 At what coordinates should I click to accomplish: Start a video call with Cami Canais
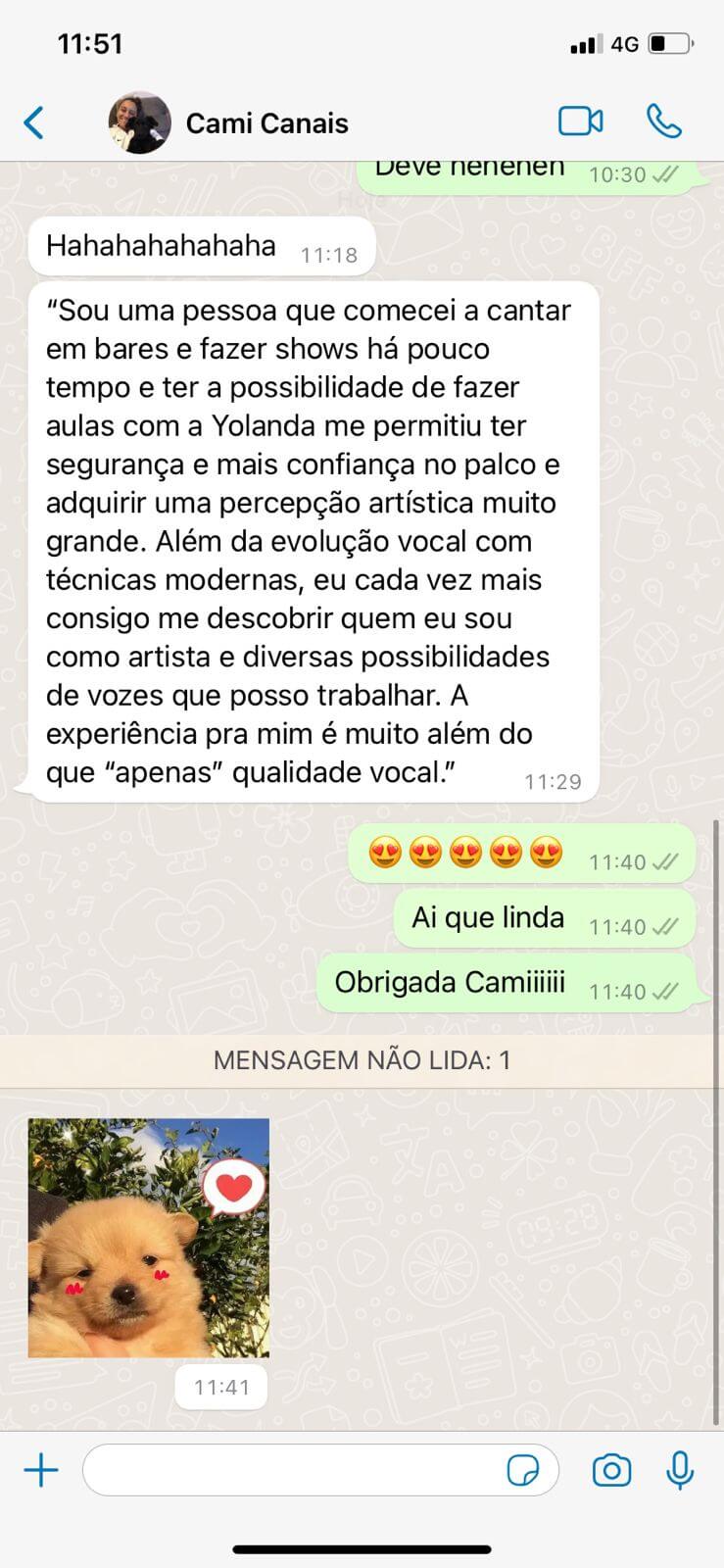tap(580, 121)
